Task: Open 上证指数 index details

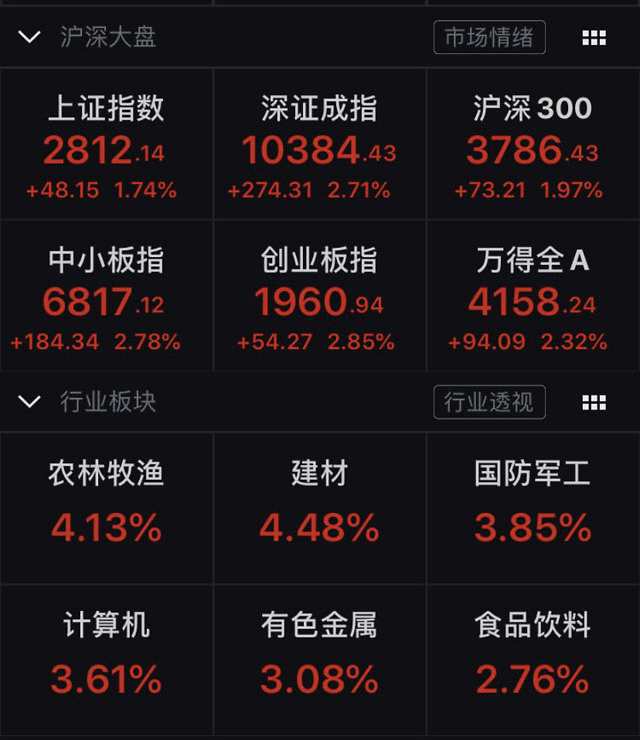Action: pyautogui.click(x=106, y=146)
